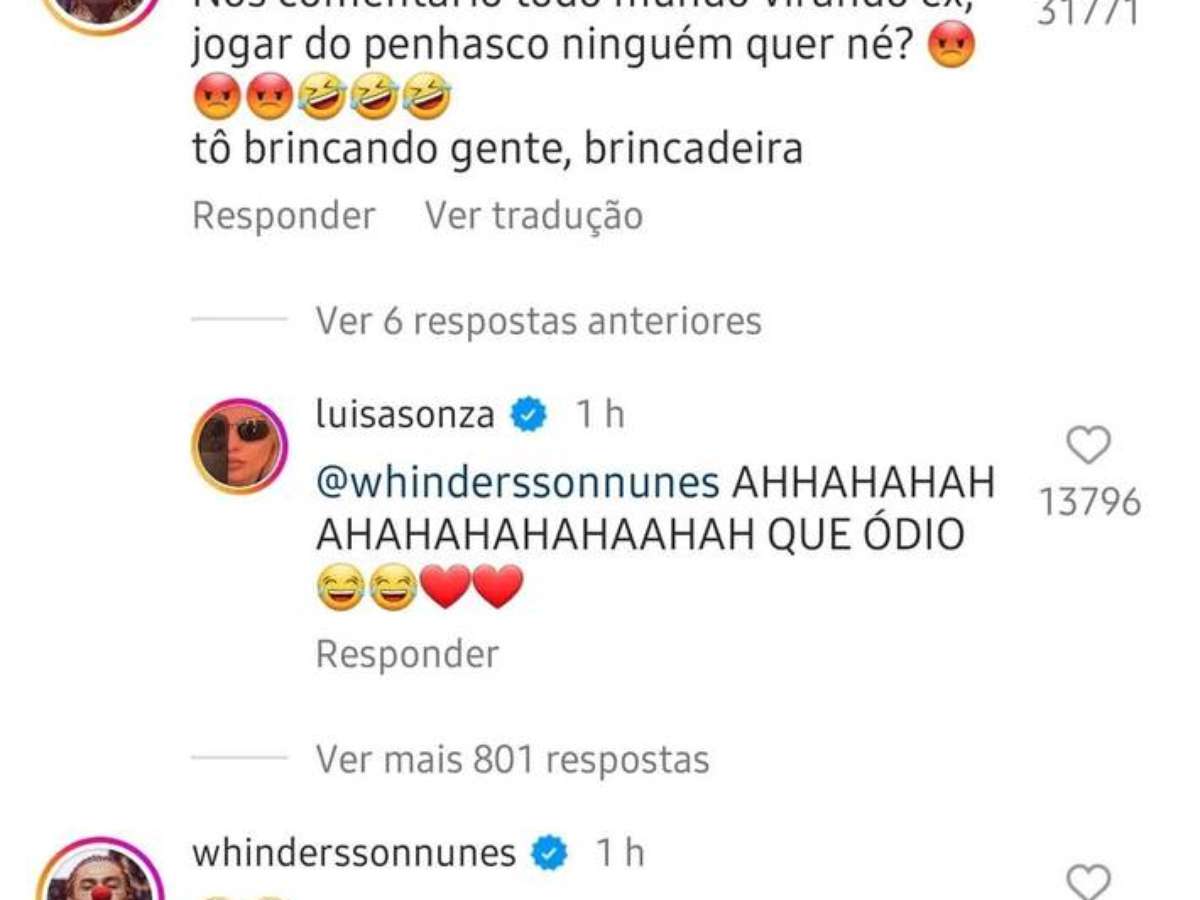Open luisasonza's profile picture
This screenshot has height=900, width=1200.
click(x=239, y=446)
